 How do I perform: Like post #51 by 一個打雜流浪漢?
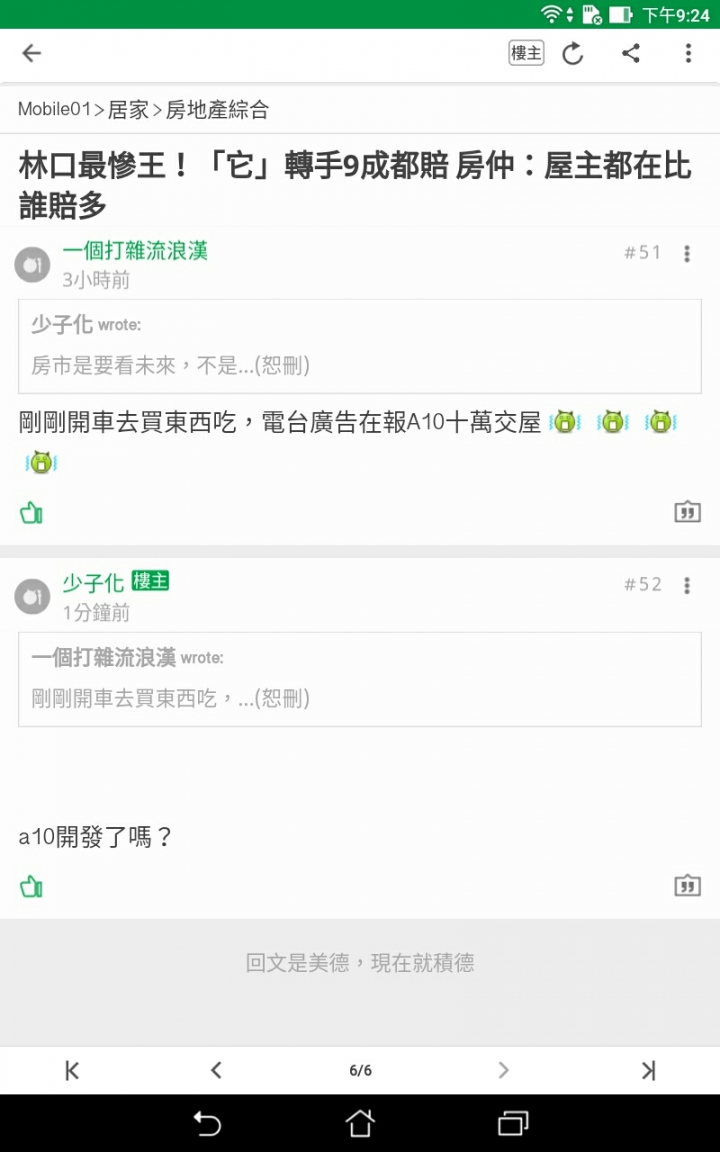[x=31, y=514]
